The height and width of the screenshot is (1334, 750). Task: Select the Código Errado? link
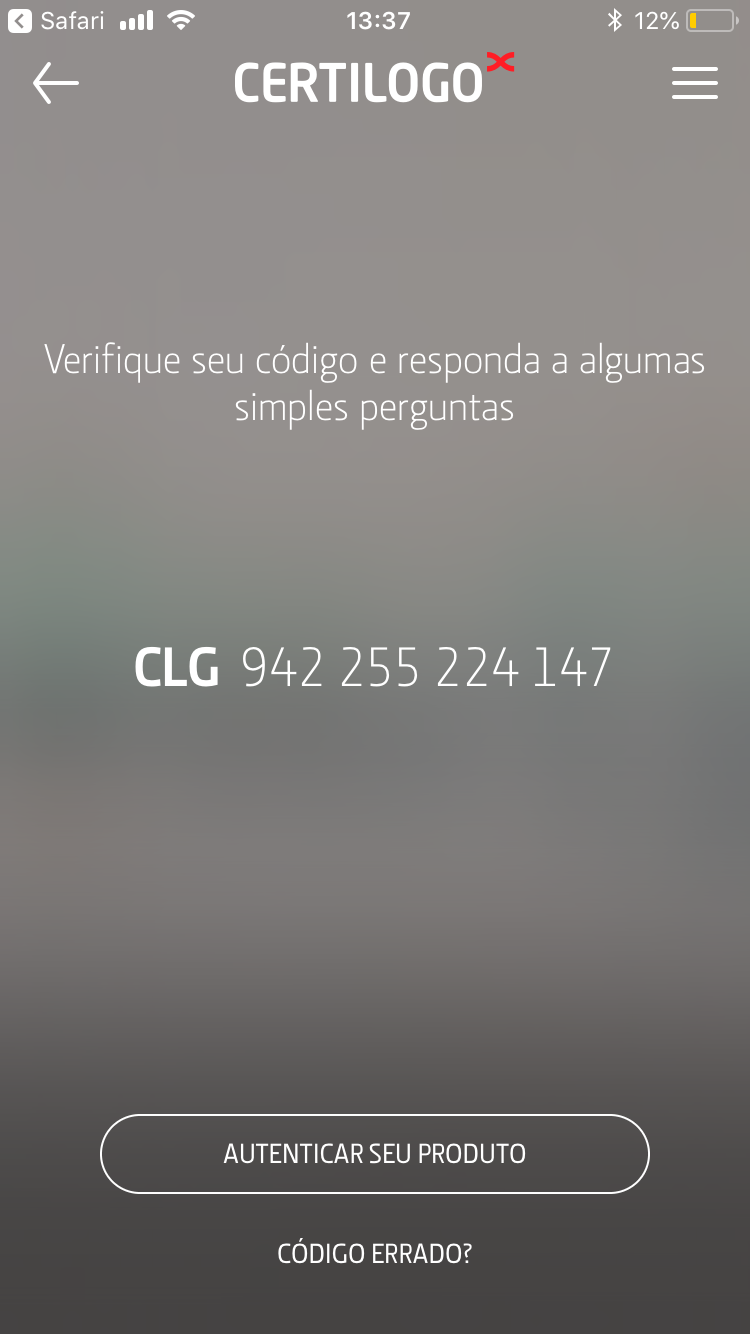[x=375, y=1253]
